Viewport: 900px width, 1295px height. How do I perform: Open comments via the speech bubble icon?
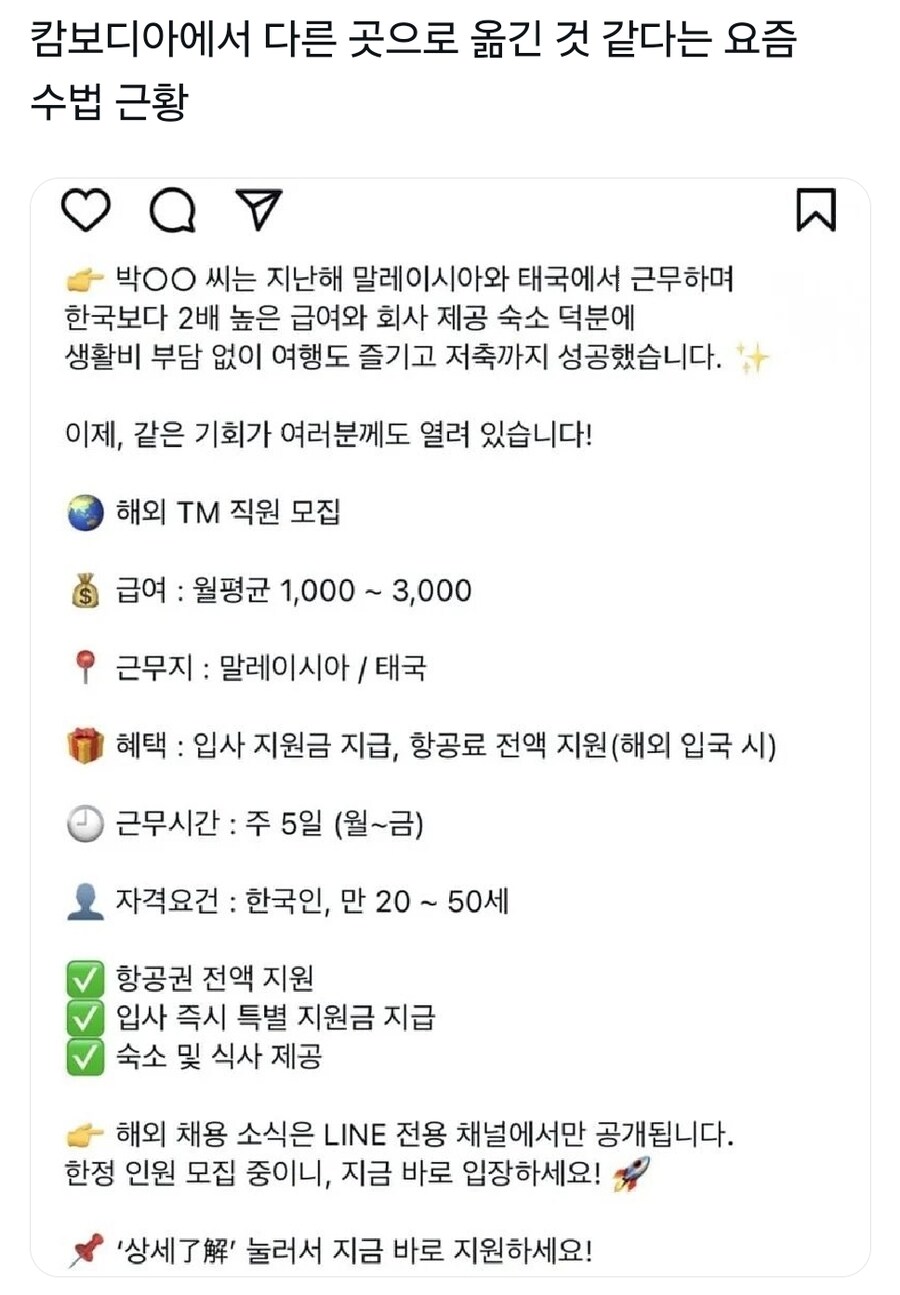click(x=172, y=211)
